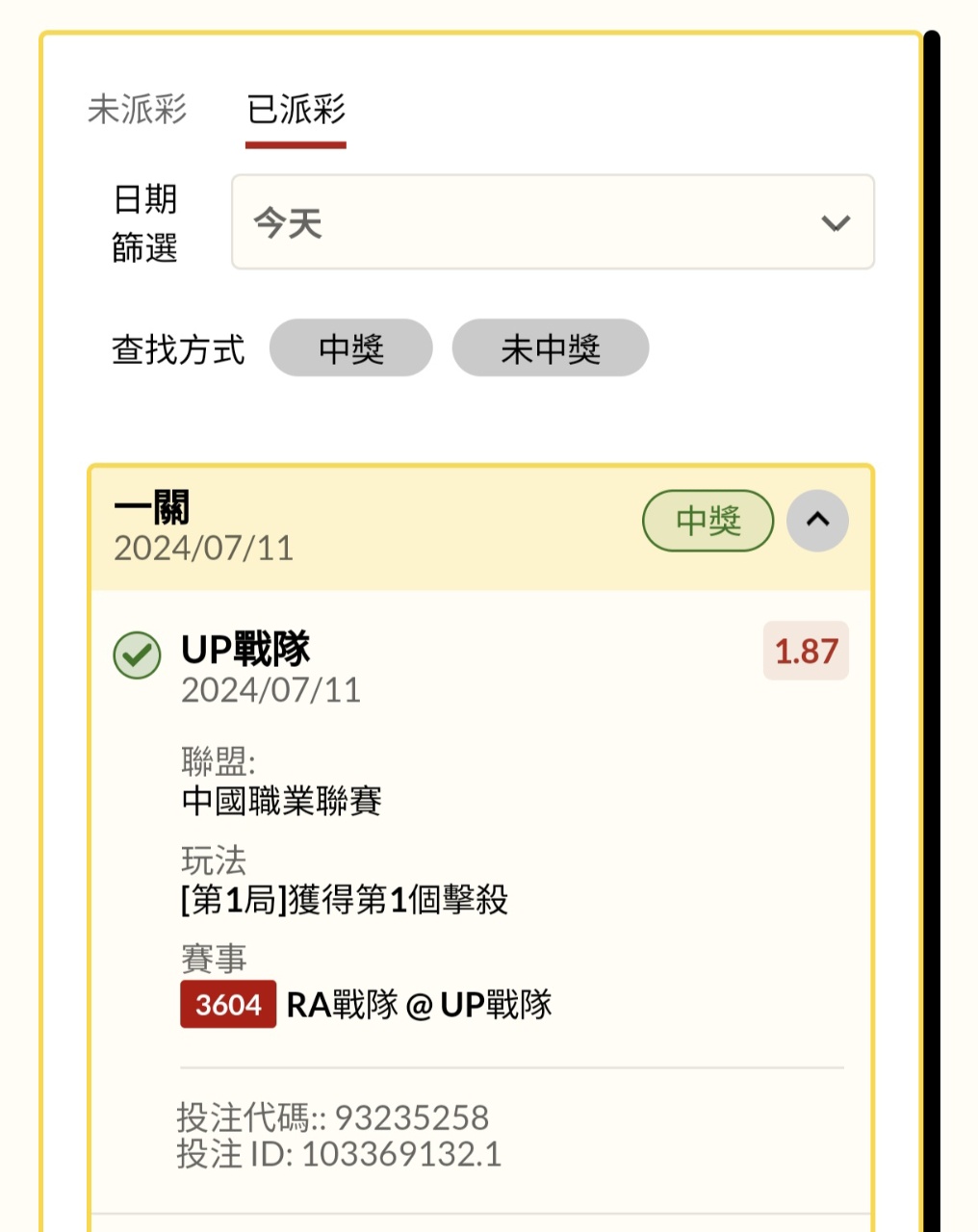
Task: Open the 日期篩選 dropdown showing 今天
Action: pos(553,222)
